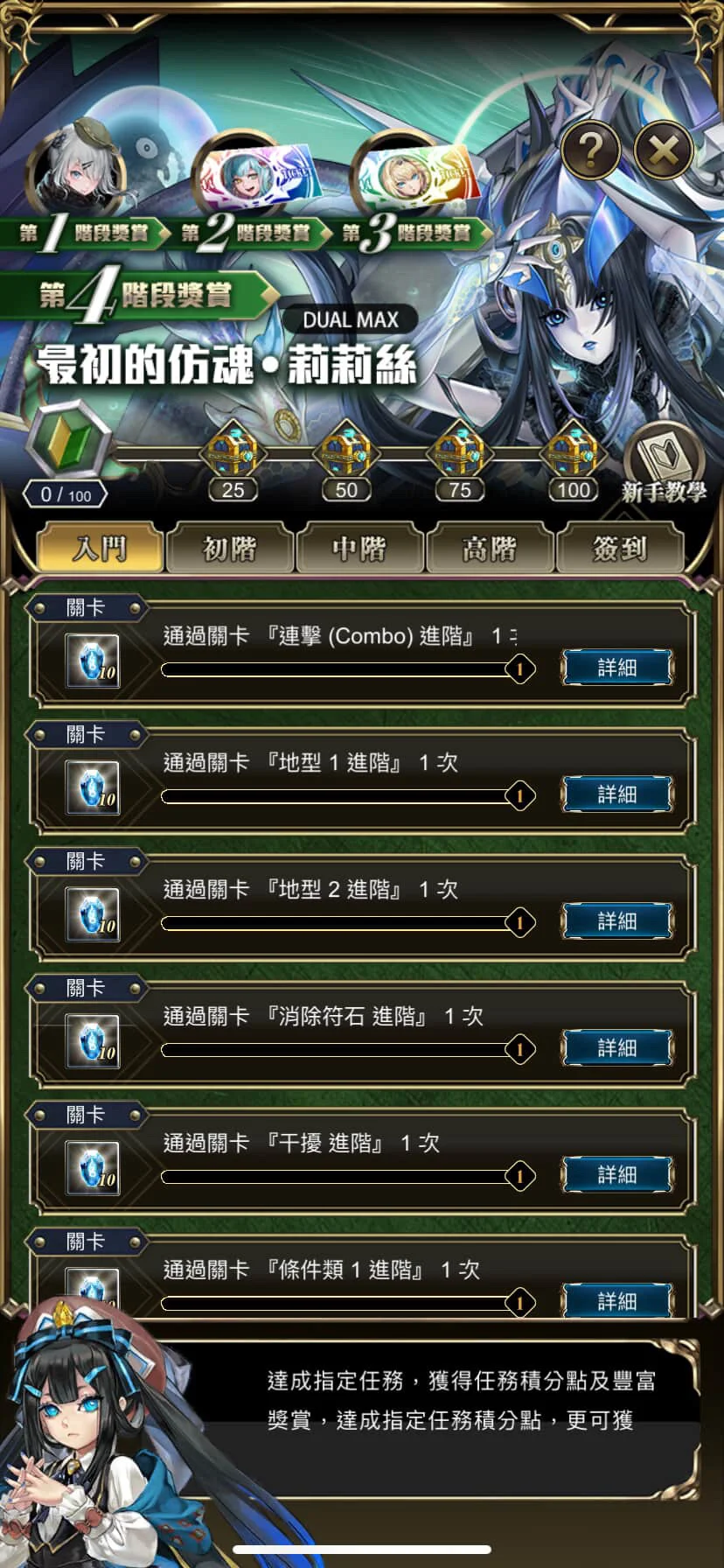
Task: Open the question mark help icon
Action: [590, 150]
